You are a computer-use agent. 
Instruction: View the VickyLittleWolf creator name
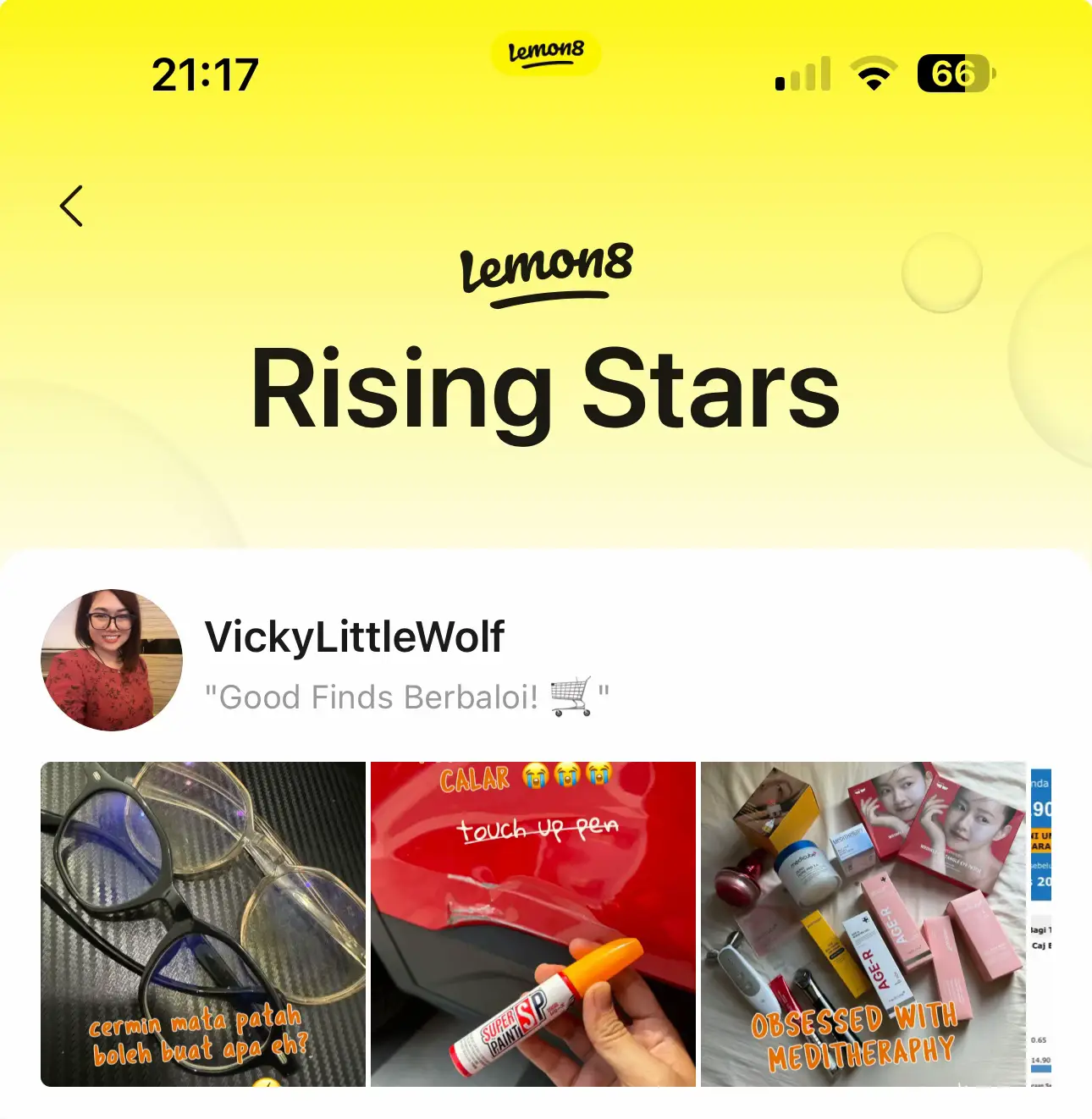tap(355, 637)
